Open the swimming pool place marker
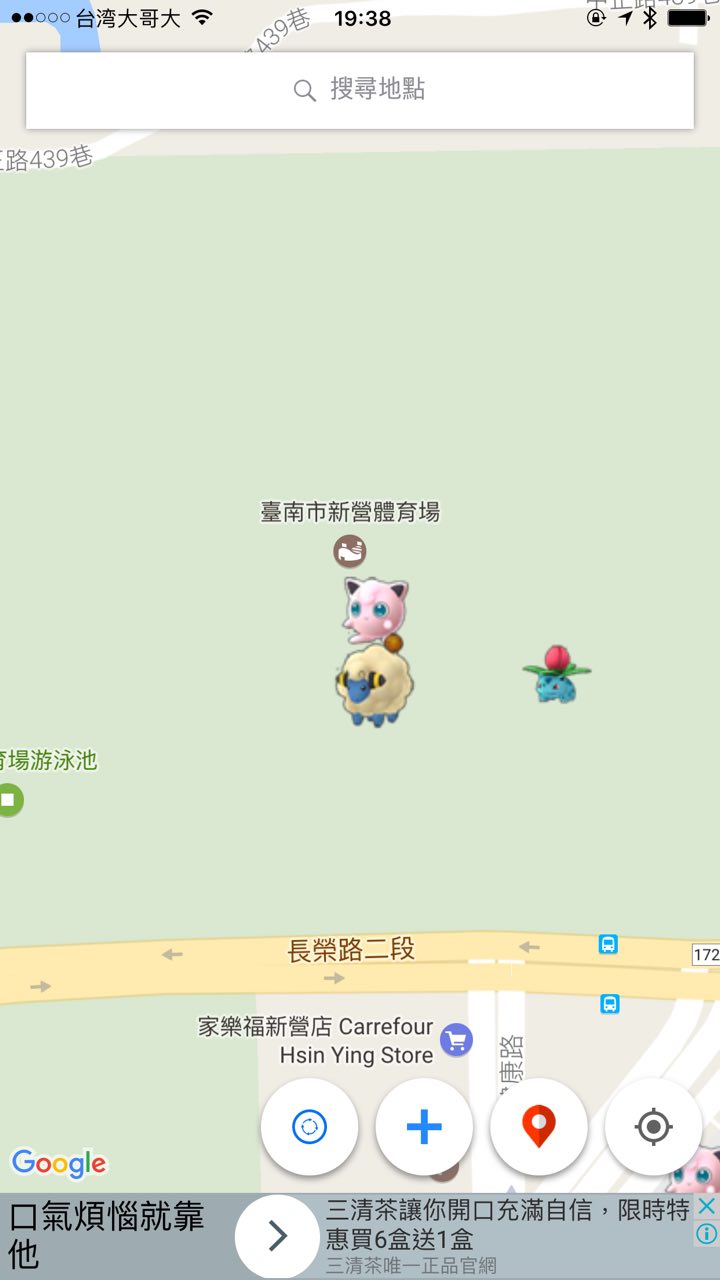 [9, 799]
